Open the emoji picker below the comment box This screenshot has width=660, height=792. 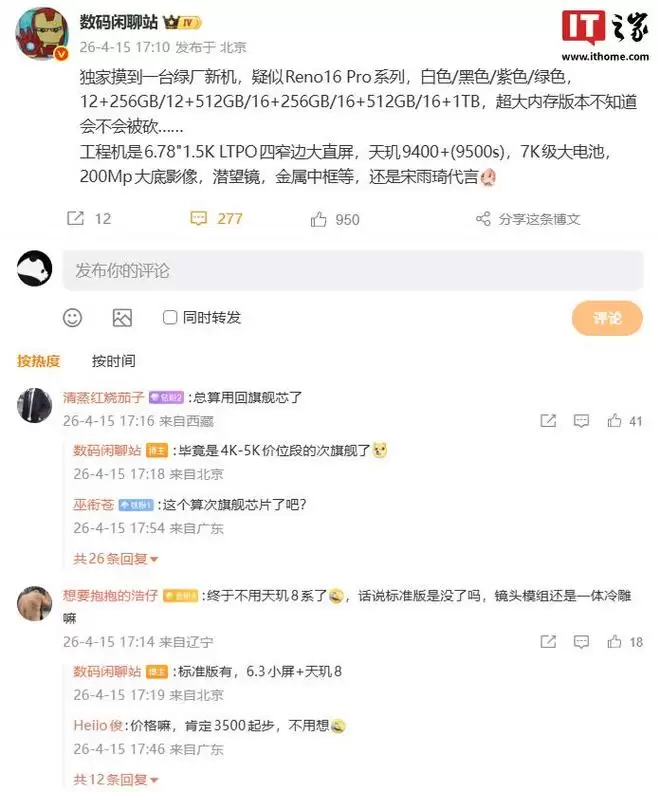[72, 318]
